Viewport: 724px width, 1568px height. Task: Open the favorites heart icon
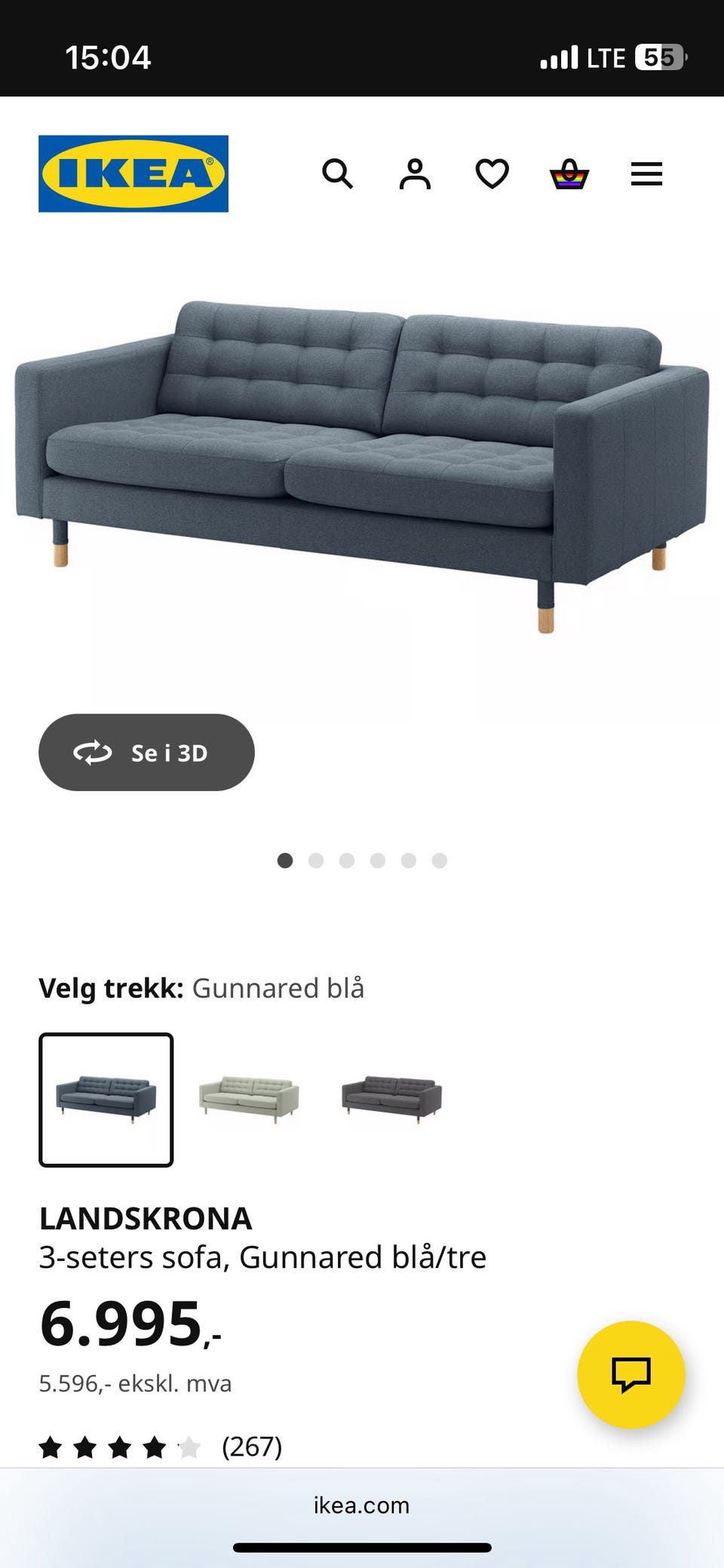tap(491, 174)
